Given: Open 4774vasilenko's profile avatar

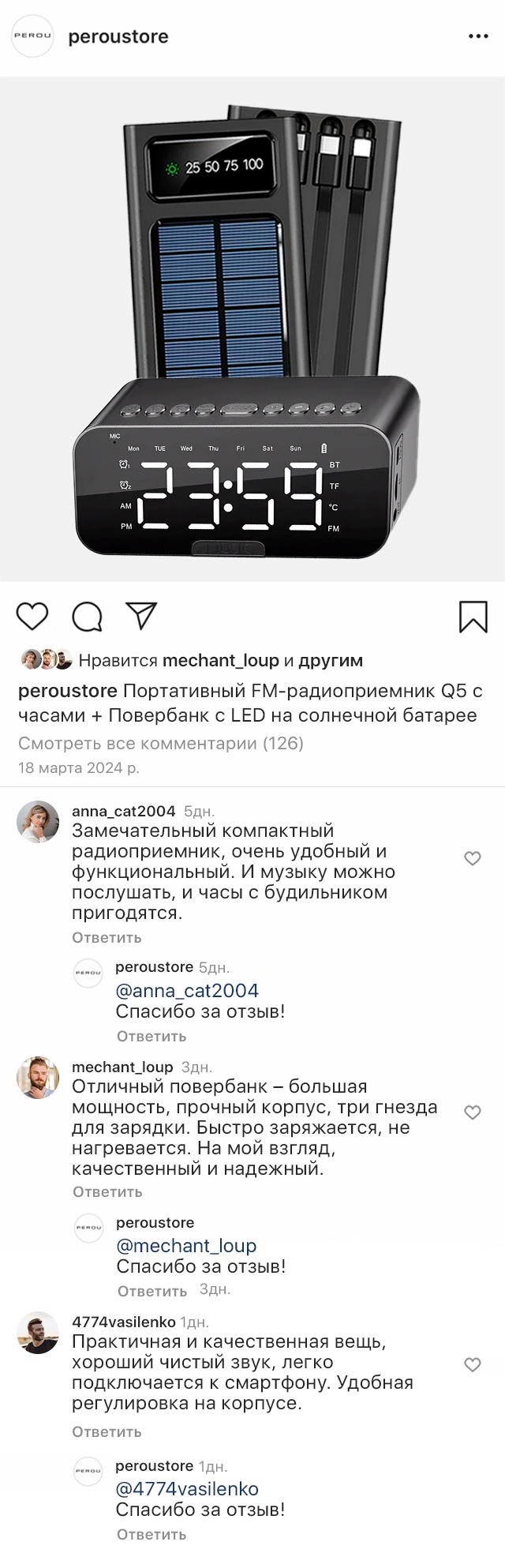Looking at the screenshot, I should coord(38,1334).
